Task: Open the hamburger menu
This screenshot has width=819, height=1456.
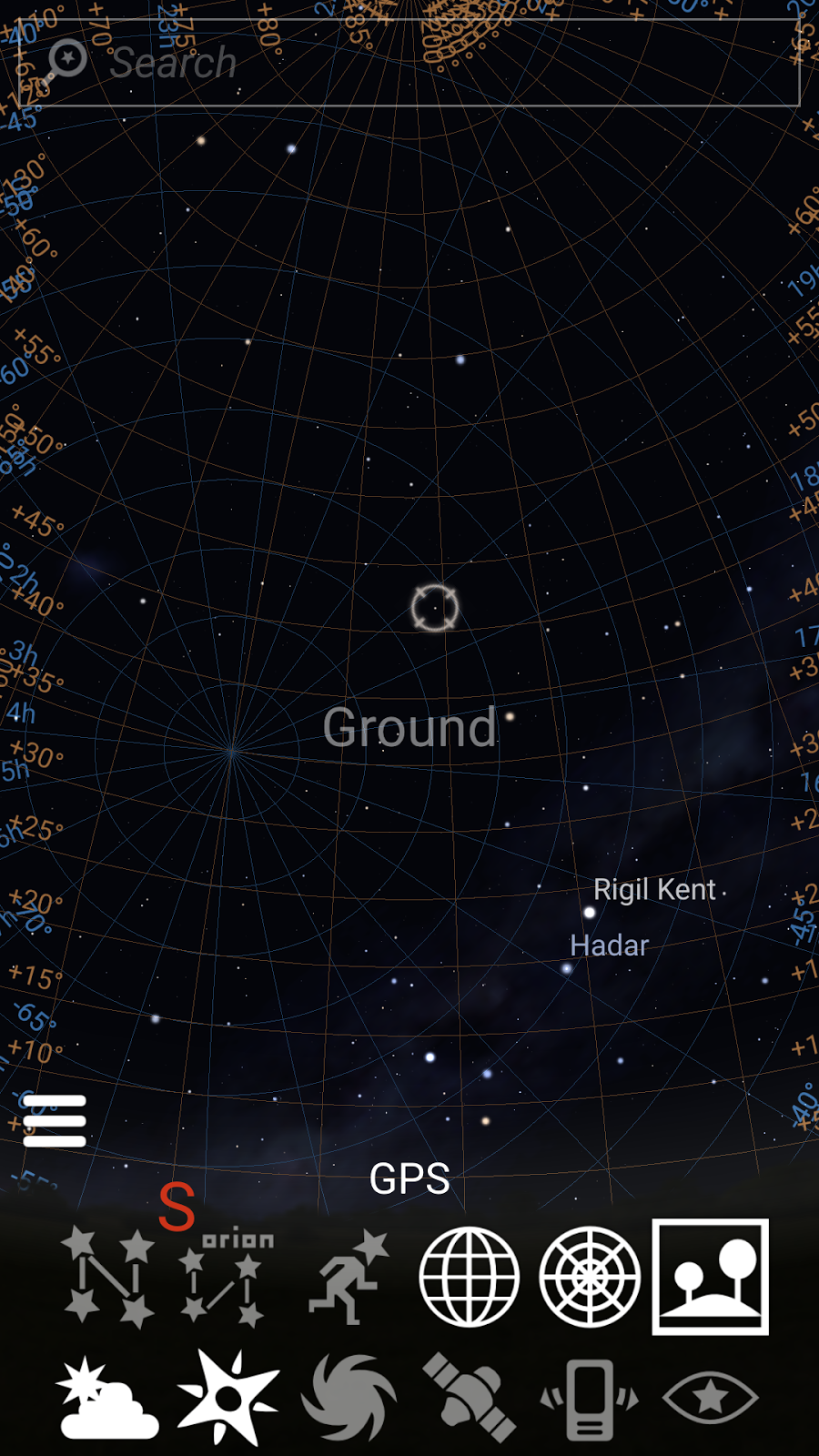Action: pyautogui.click(x=55, y=1120)
